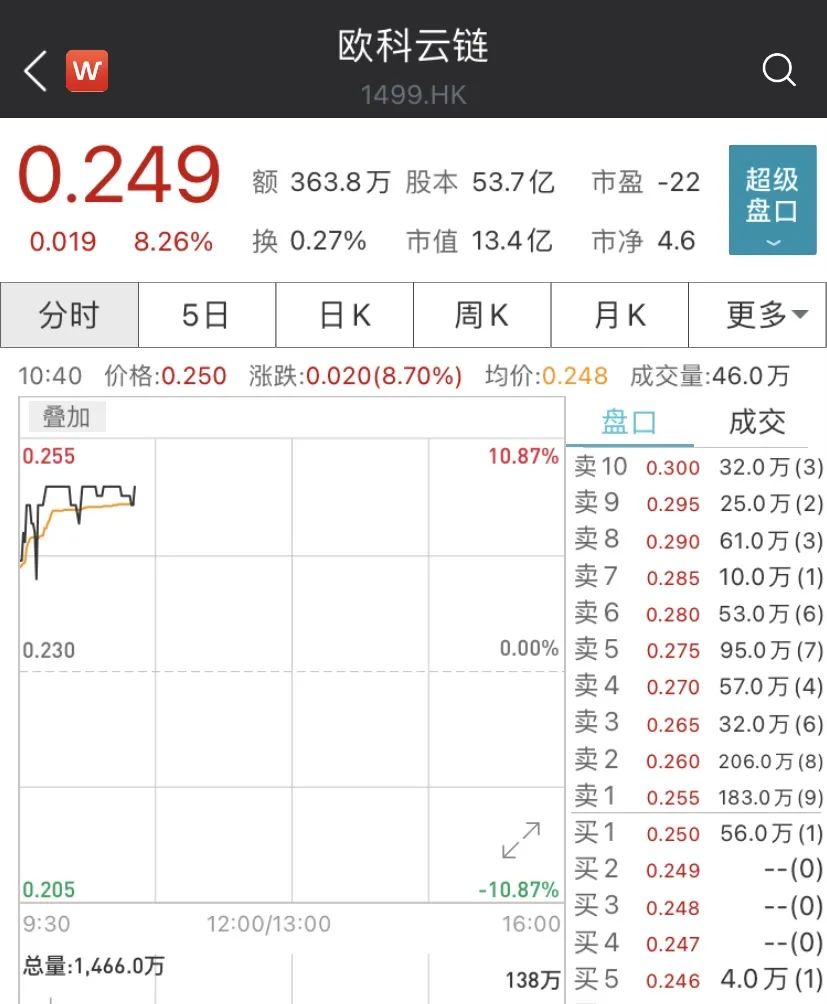The width and height of the screenshot is (827, 1004).
Task: Expand the 超级盘口 panel
Action: point(772,200)
